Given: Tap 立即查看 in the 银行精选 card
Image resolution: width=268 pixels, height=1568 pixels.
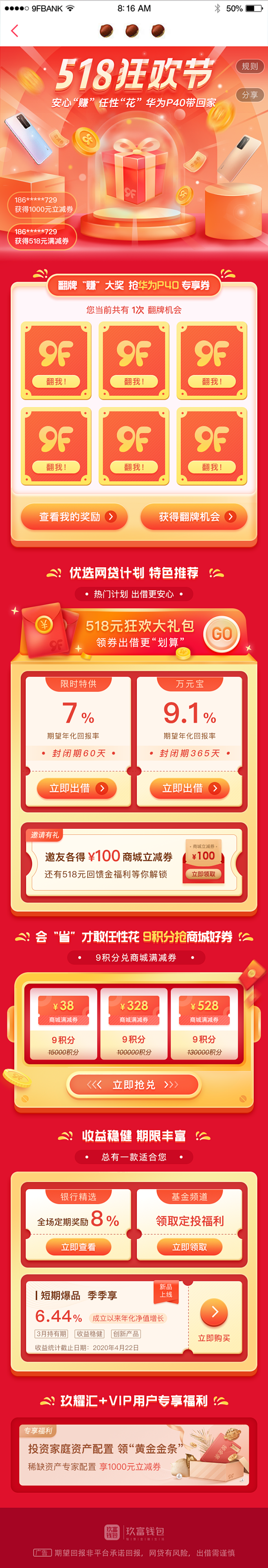Looking at the screenshot, I should point(78,1247).
